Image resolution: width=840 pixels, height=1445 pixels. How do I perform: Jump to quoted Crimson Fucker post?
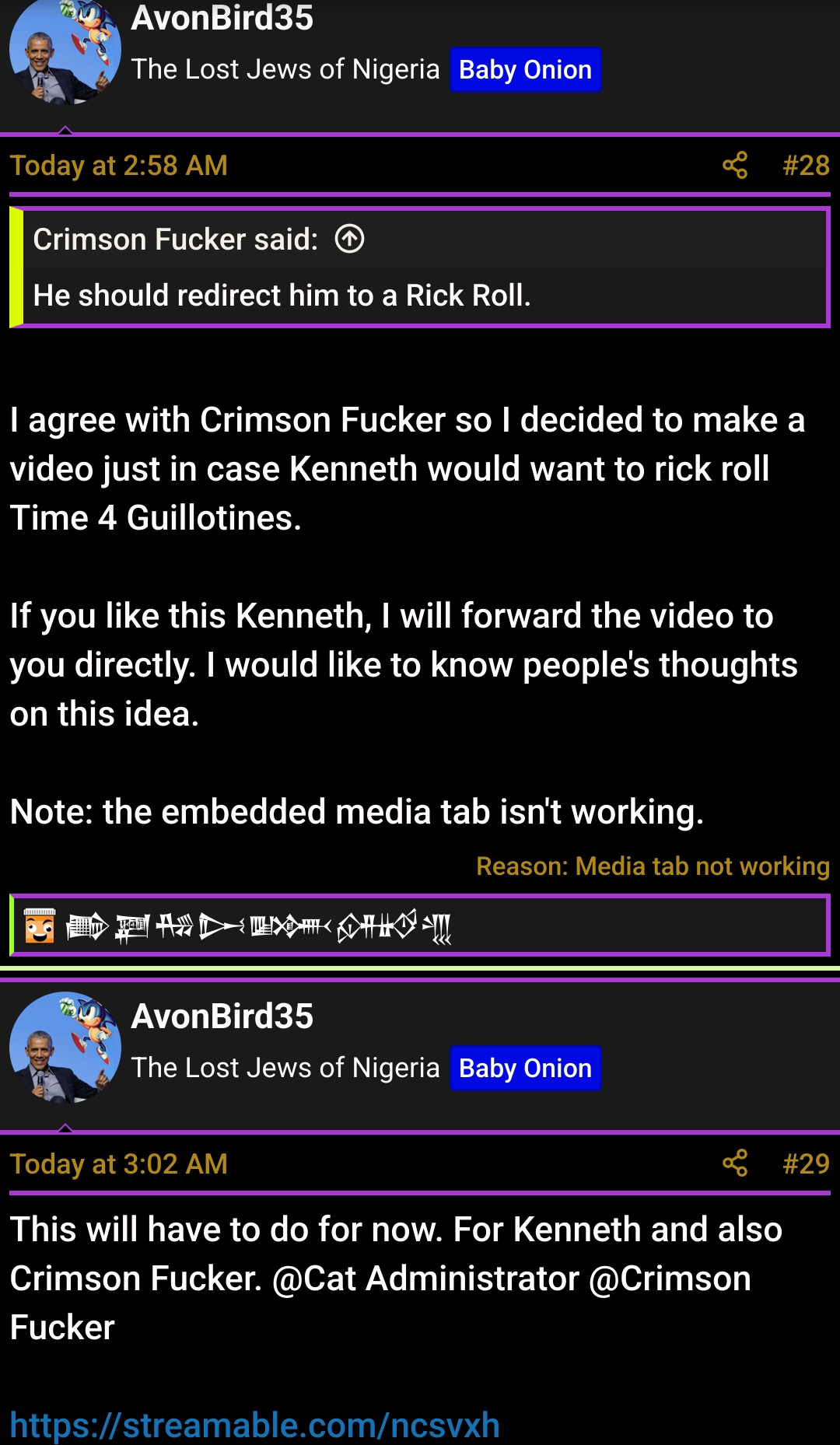tap(349, 239)
